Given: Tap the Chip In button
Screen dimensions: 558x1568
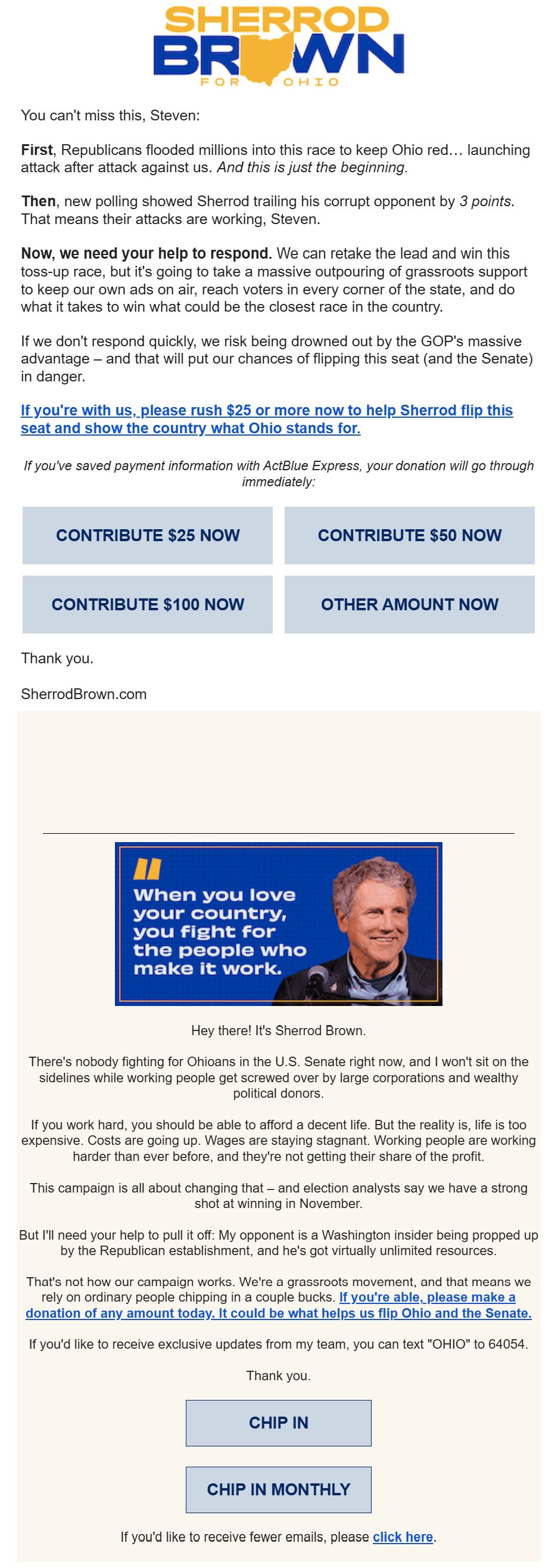Looking at the screenshot, I should (x=279, y=1423).
